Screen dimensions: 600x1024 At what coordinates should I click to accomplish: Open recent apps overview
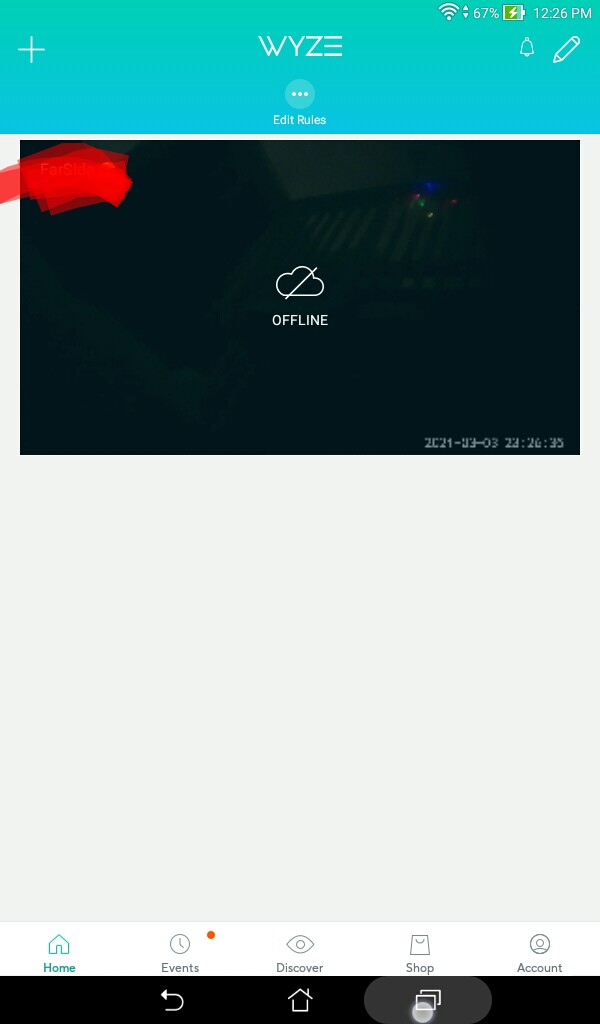pos(428,999)
